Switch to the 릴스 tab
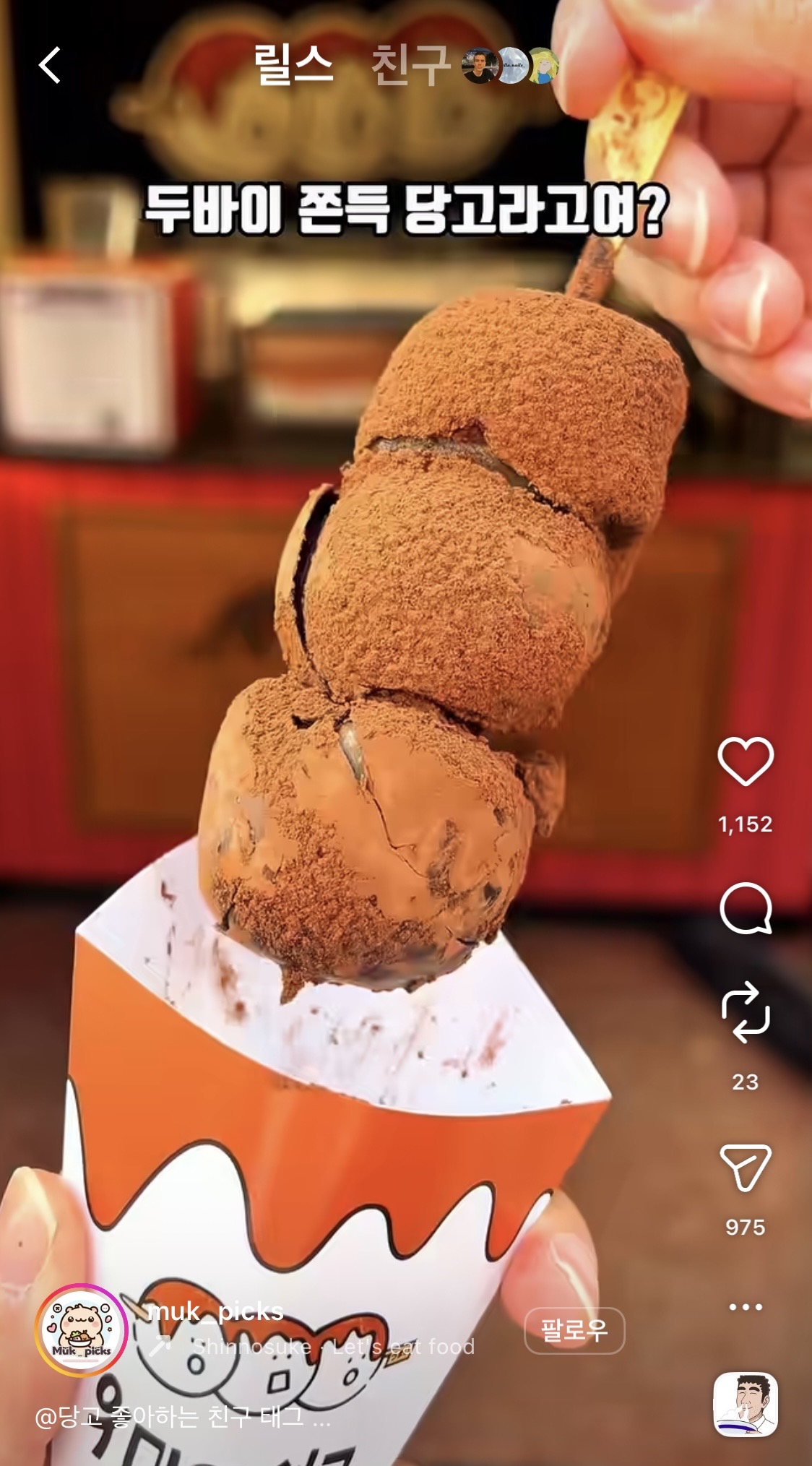Viewport: 812px width, 1466px height. (293, 65)
